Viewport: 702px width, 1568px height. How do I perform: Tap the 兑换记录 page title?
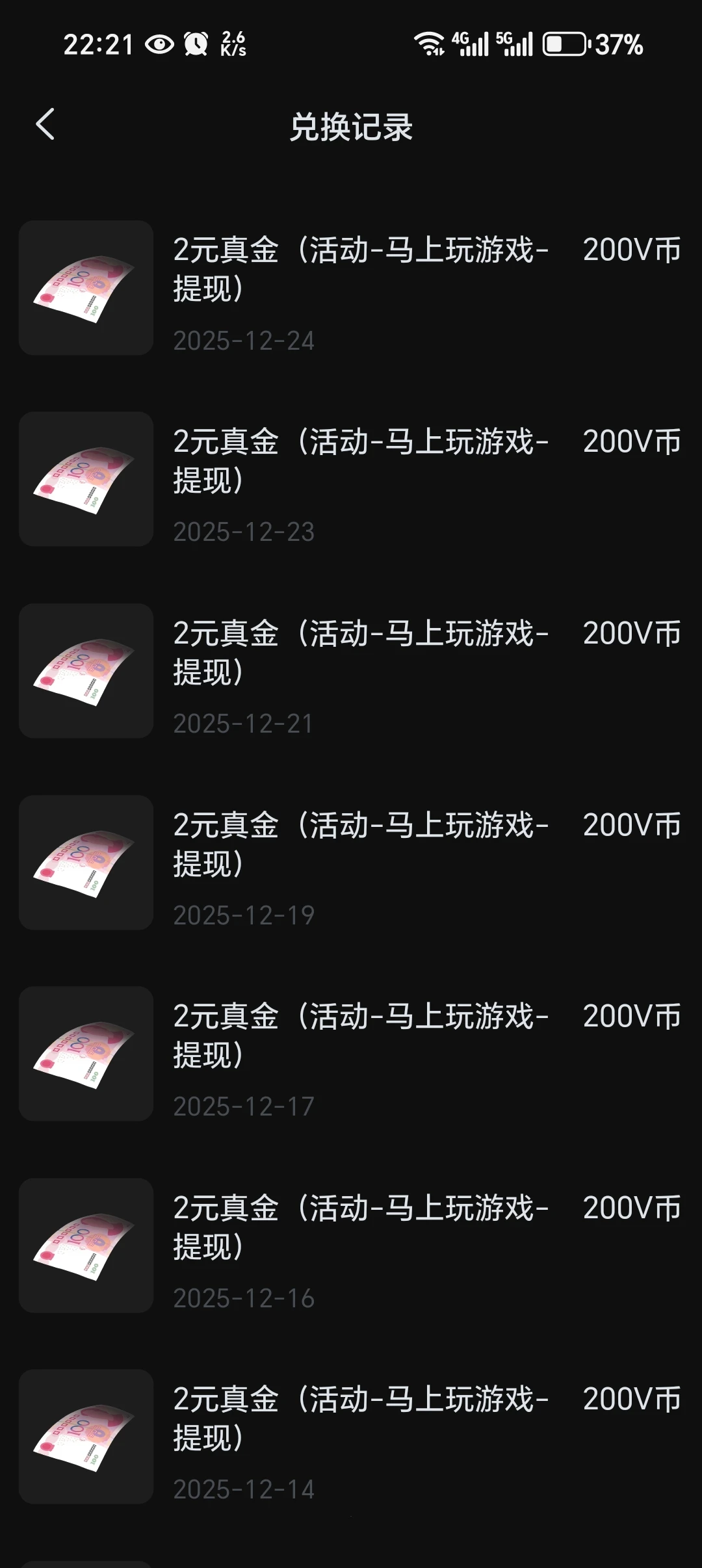[x=351, y=127]
